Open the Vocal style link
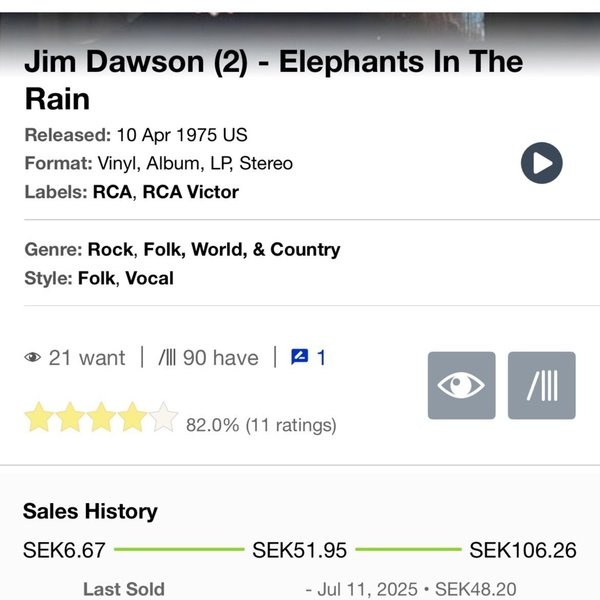 [149, 278]
